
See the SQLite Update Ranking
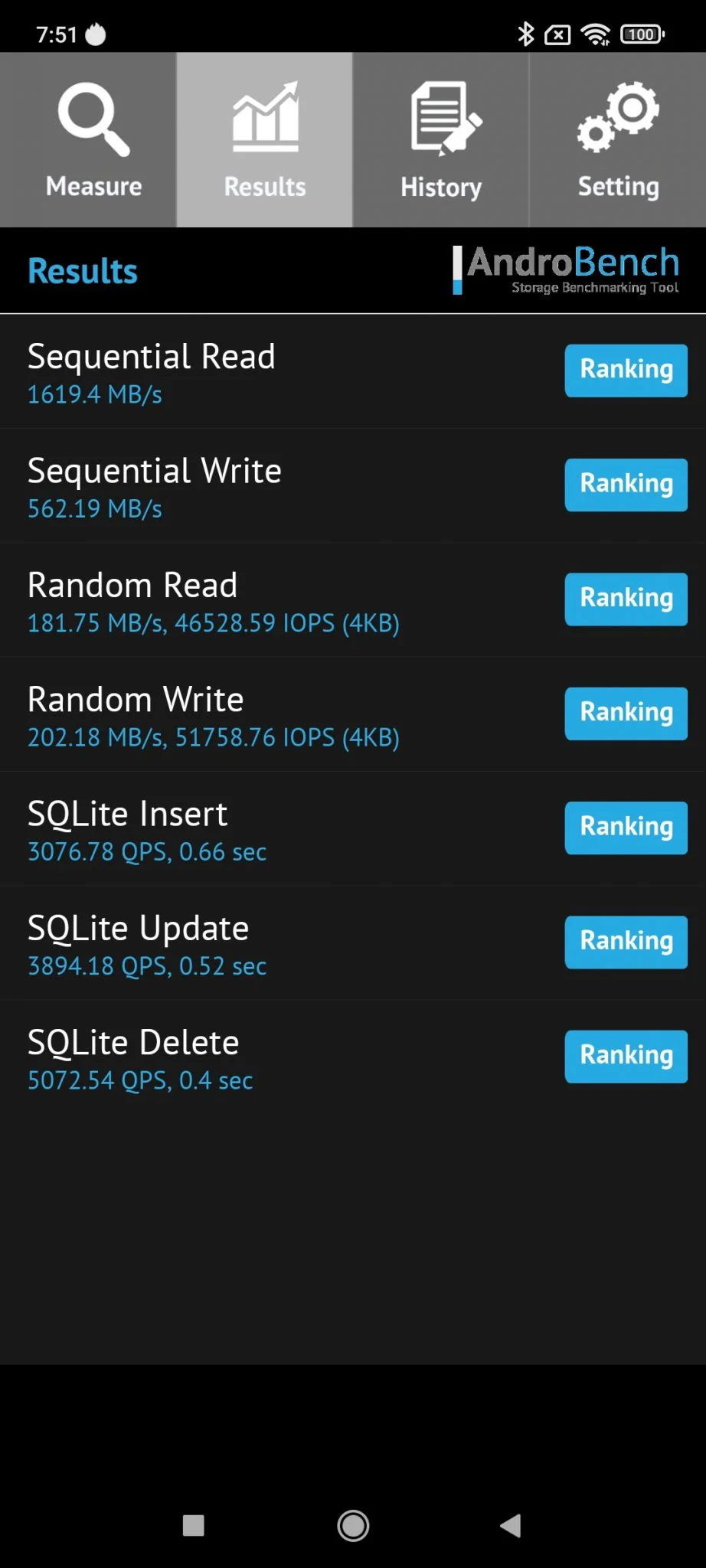click(x=626, y=942)
